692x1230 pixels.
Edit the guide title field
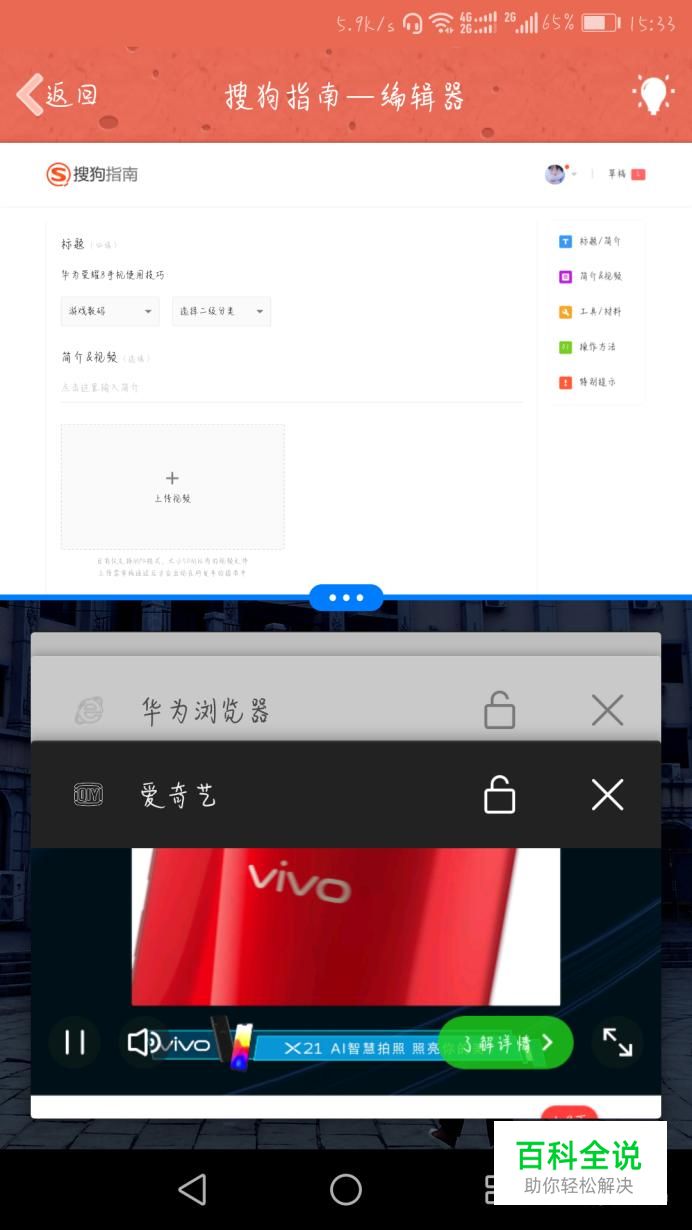coord(200,274)
